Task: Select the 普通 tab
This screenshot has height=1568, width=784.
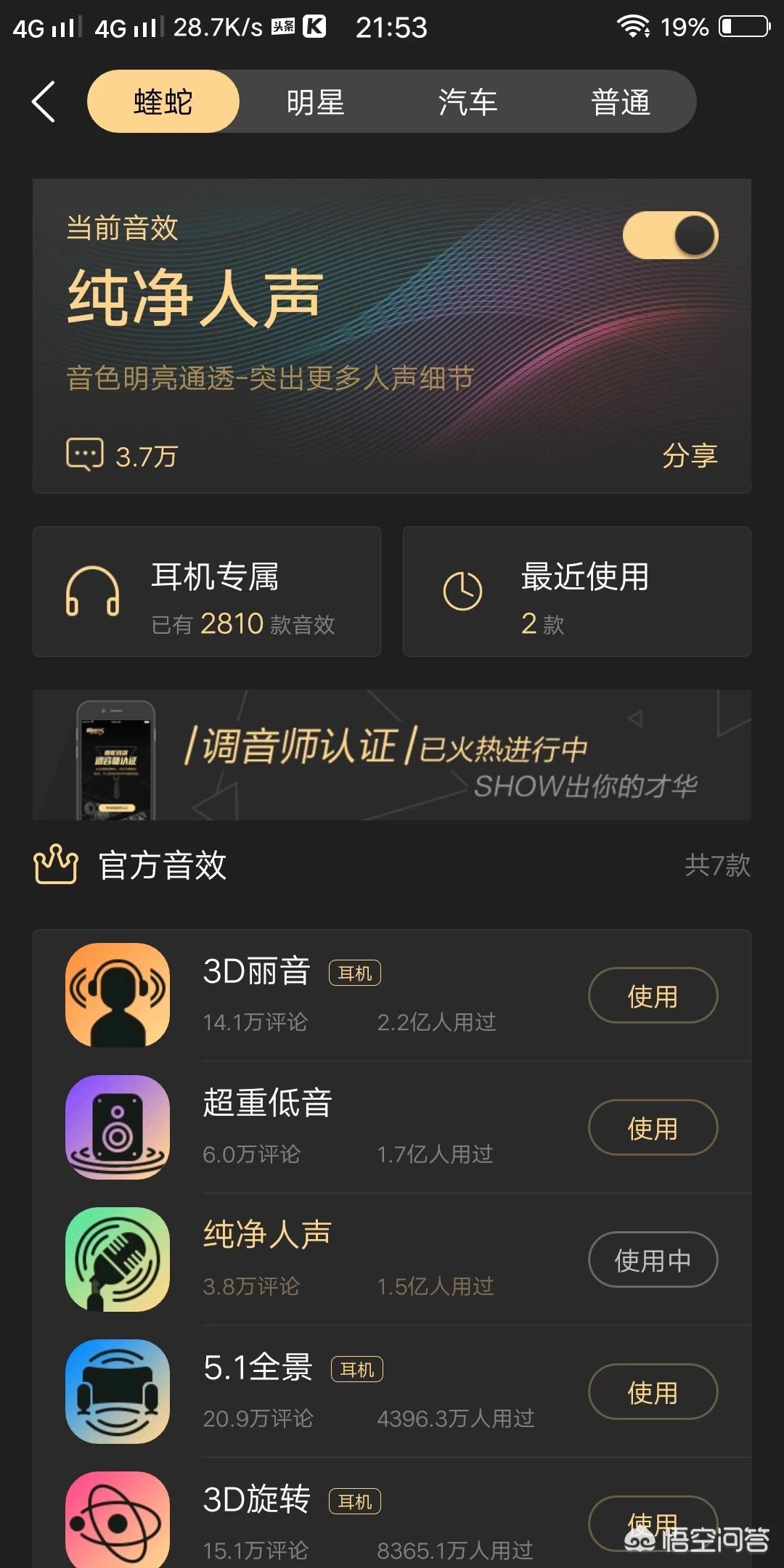Action: click(x=620, y=102)
